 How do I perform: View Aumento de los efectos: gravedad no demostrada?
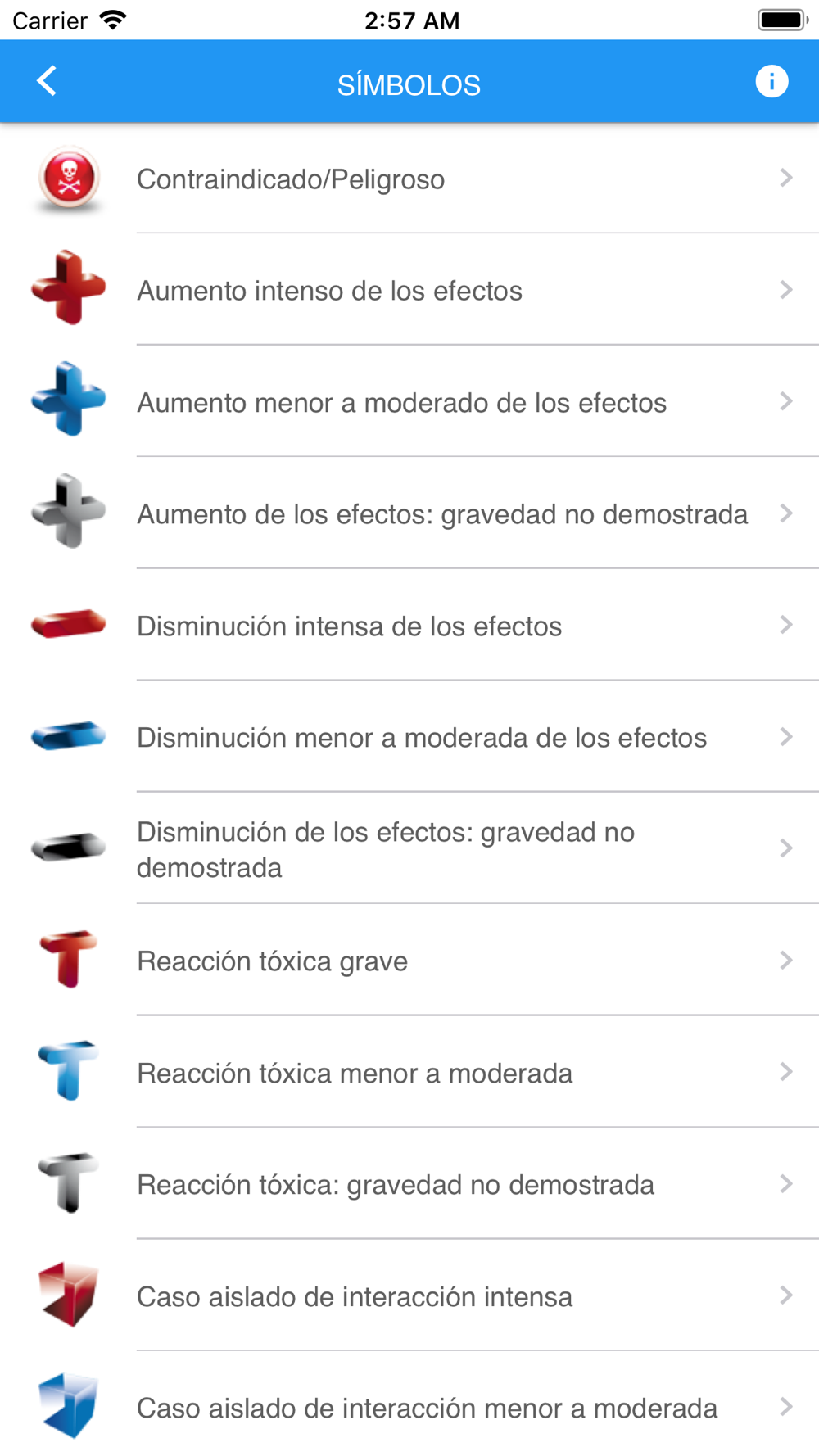409,513
